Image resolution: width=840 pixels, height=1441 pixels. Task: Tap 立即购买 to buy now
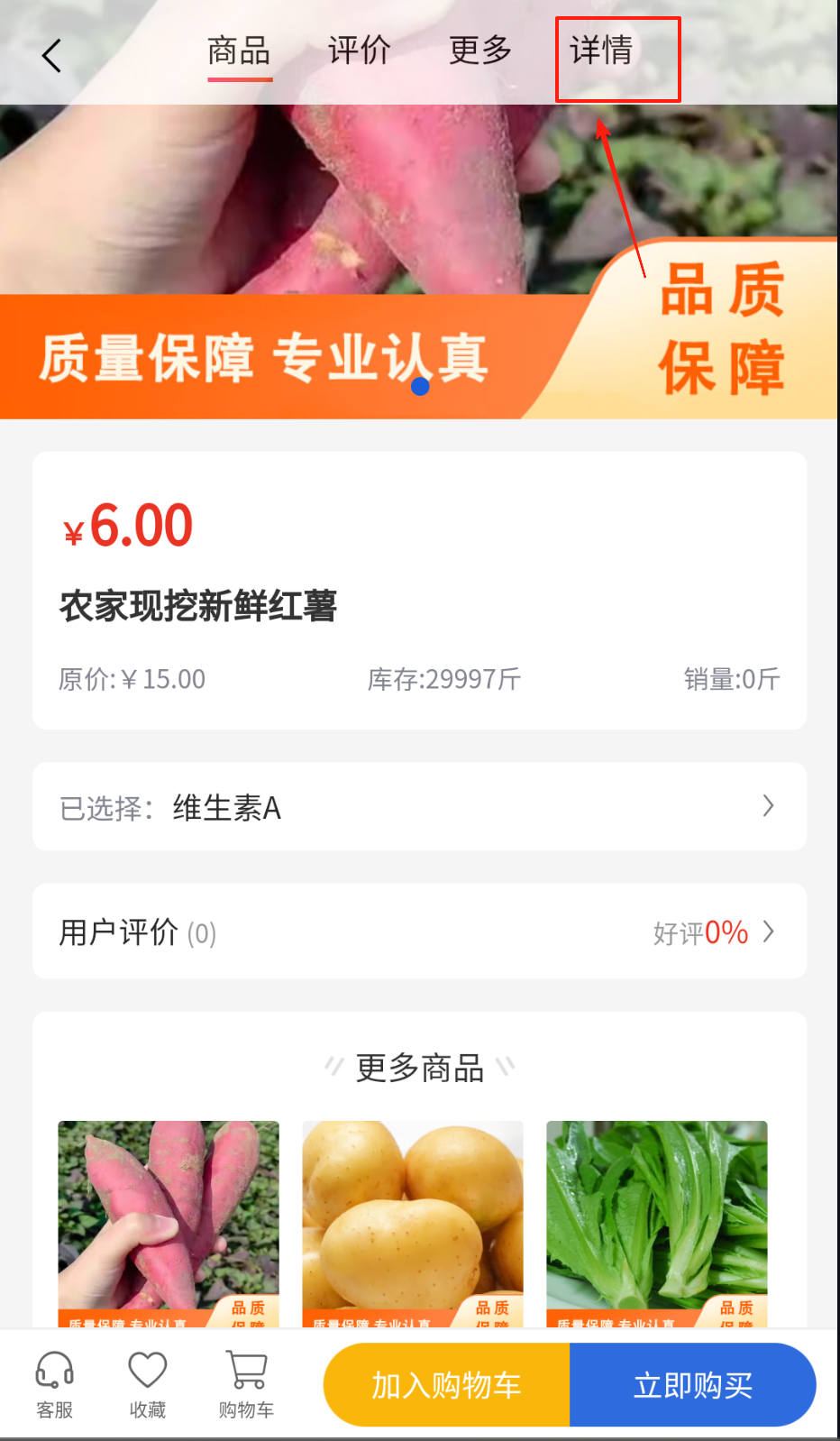pyautogui.click(x=692, y=1384)
